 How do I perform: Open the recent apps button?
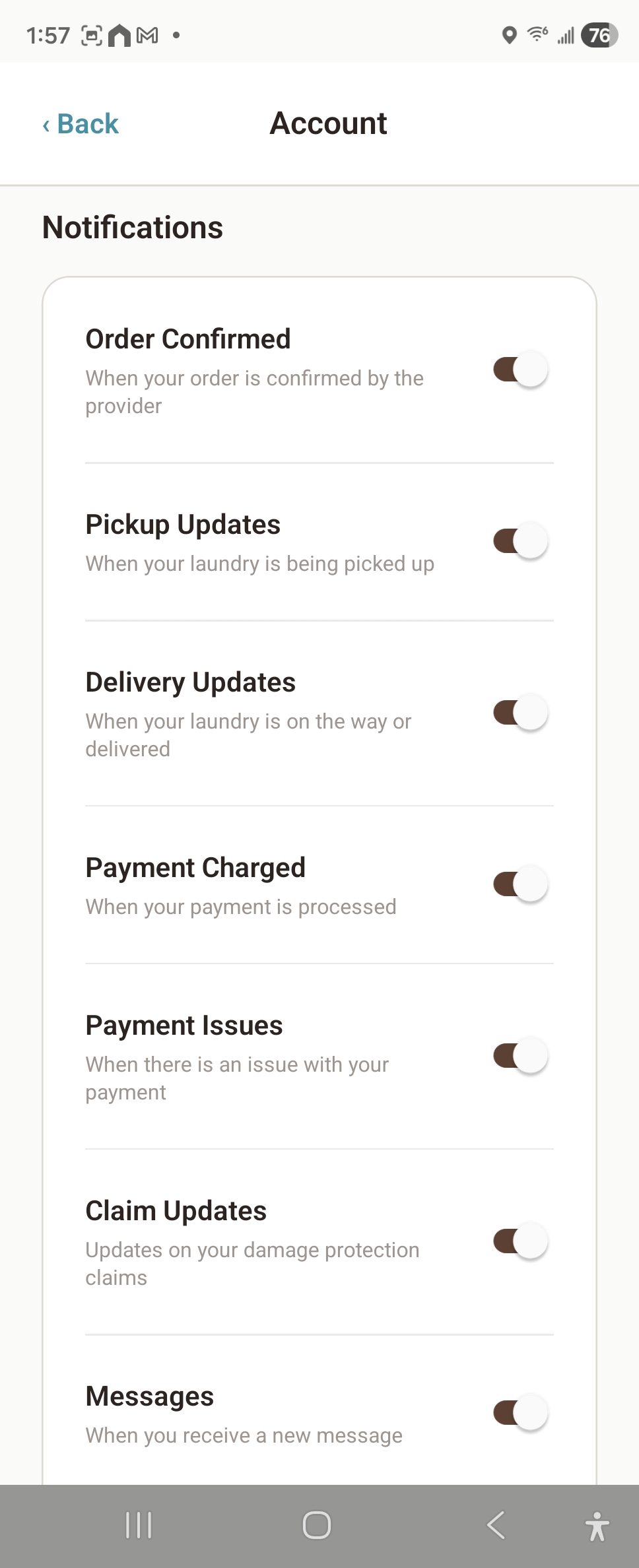(x=138, y=1525)
